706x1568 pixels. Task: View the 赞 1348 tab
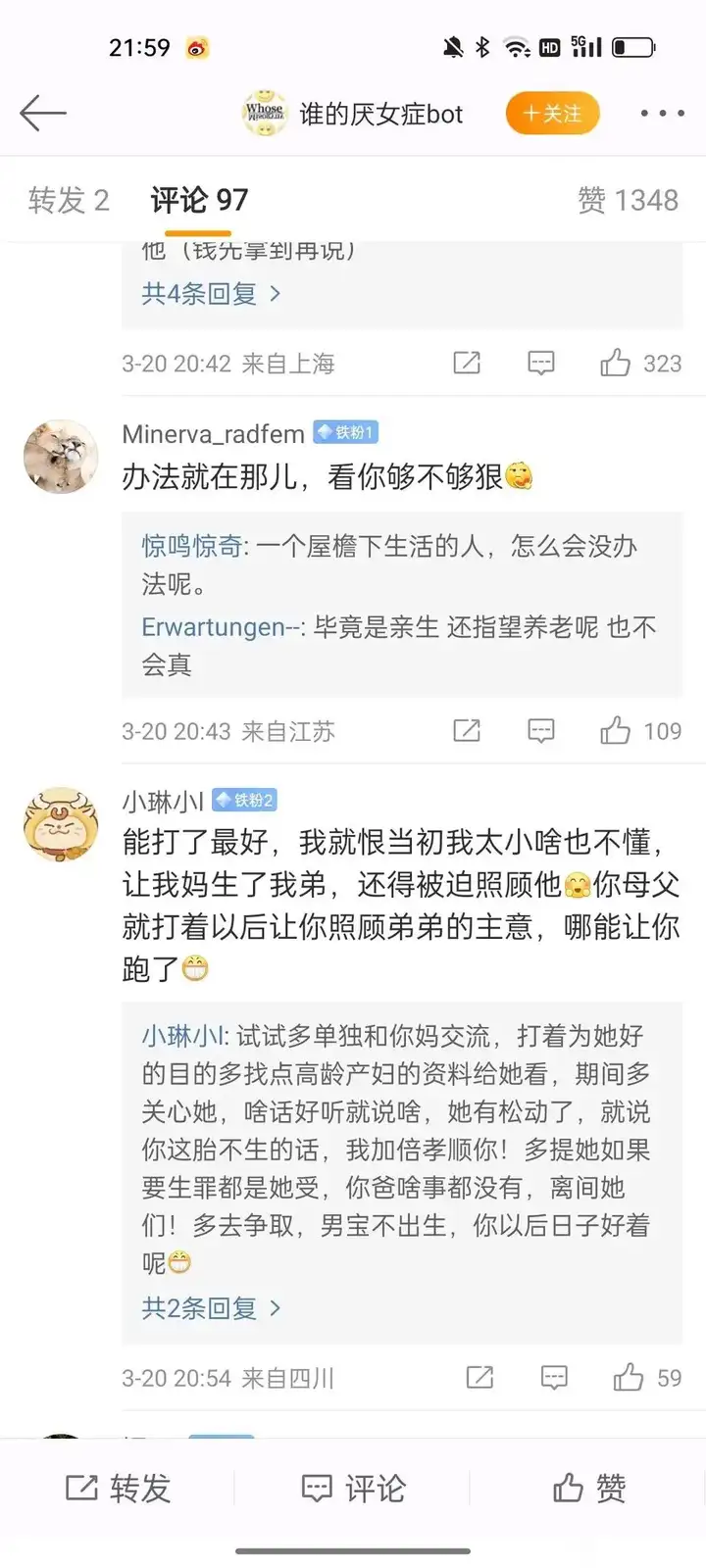coord(628,200)
